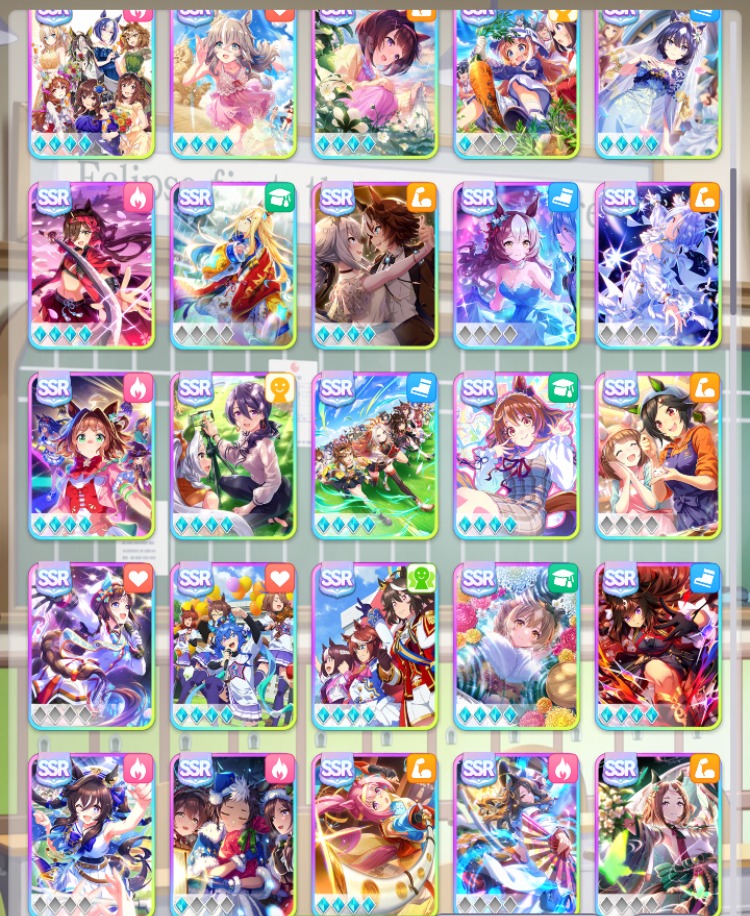The width and height of the screenshot is (750, 916).
Task: Open the card of girls sleeping in Christmas outfits
Action: (x=233, y=836)
